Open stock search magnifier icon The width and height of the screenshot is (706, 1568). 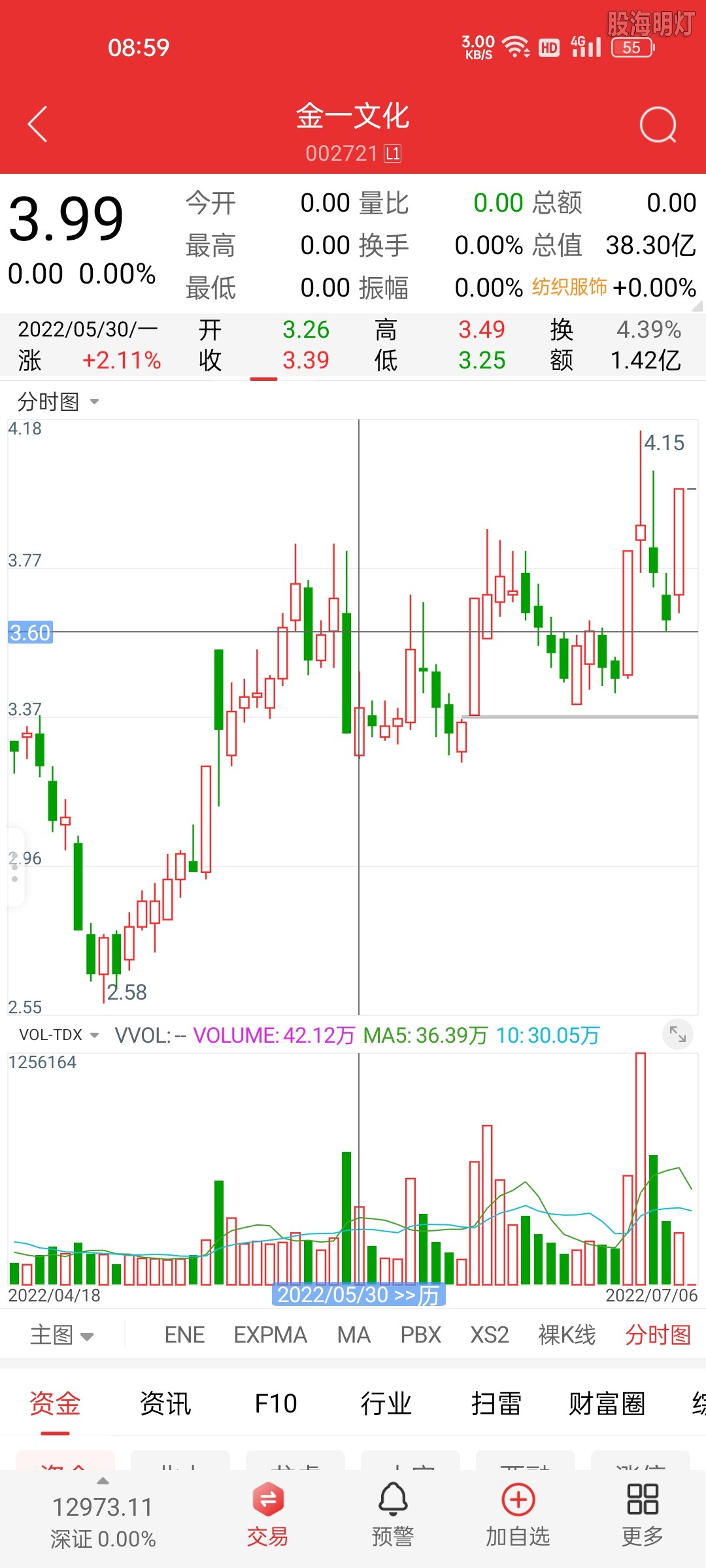[658, 125]
